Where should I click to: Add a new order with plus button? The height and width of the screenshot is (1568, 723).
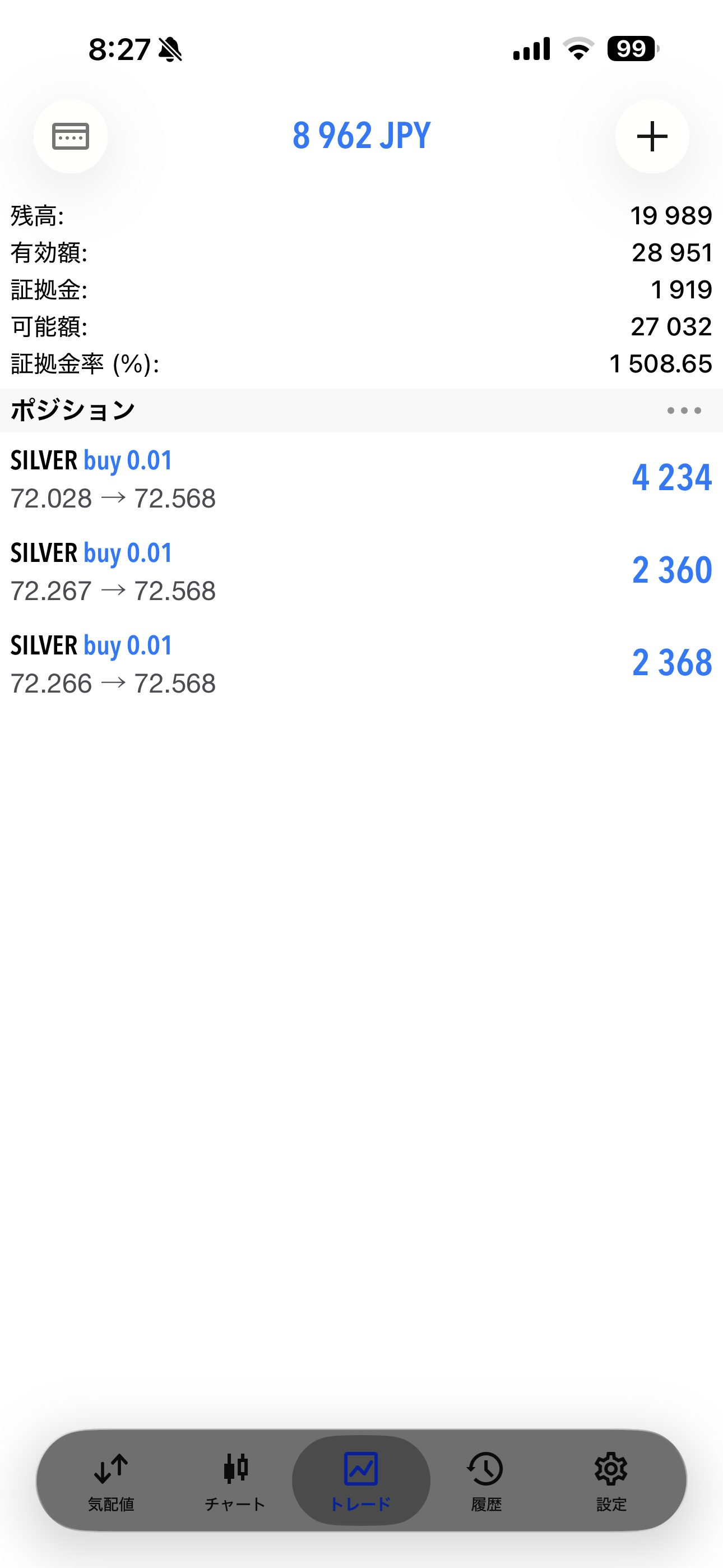(652, 136)
